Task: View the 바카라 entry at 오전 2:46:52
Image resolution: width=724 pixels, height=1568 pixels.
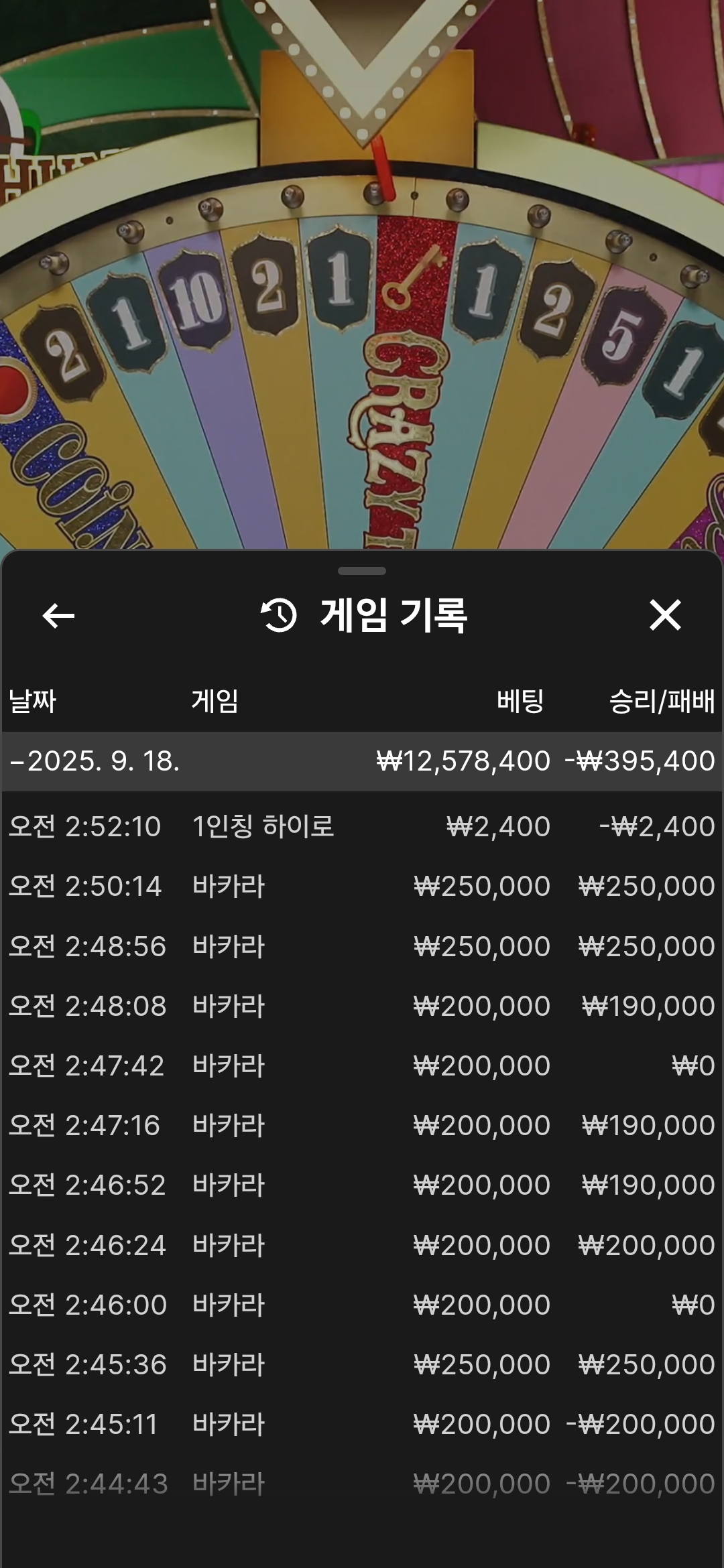Action: pos(362,1185)
